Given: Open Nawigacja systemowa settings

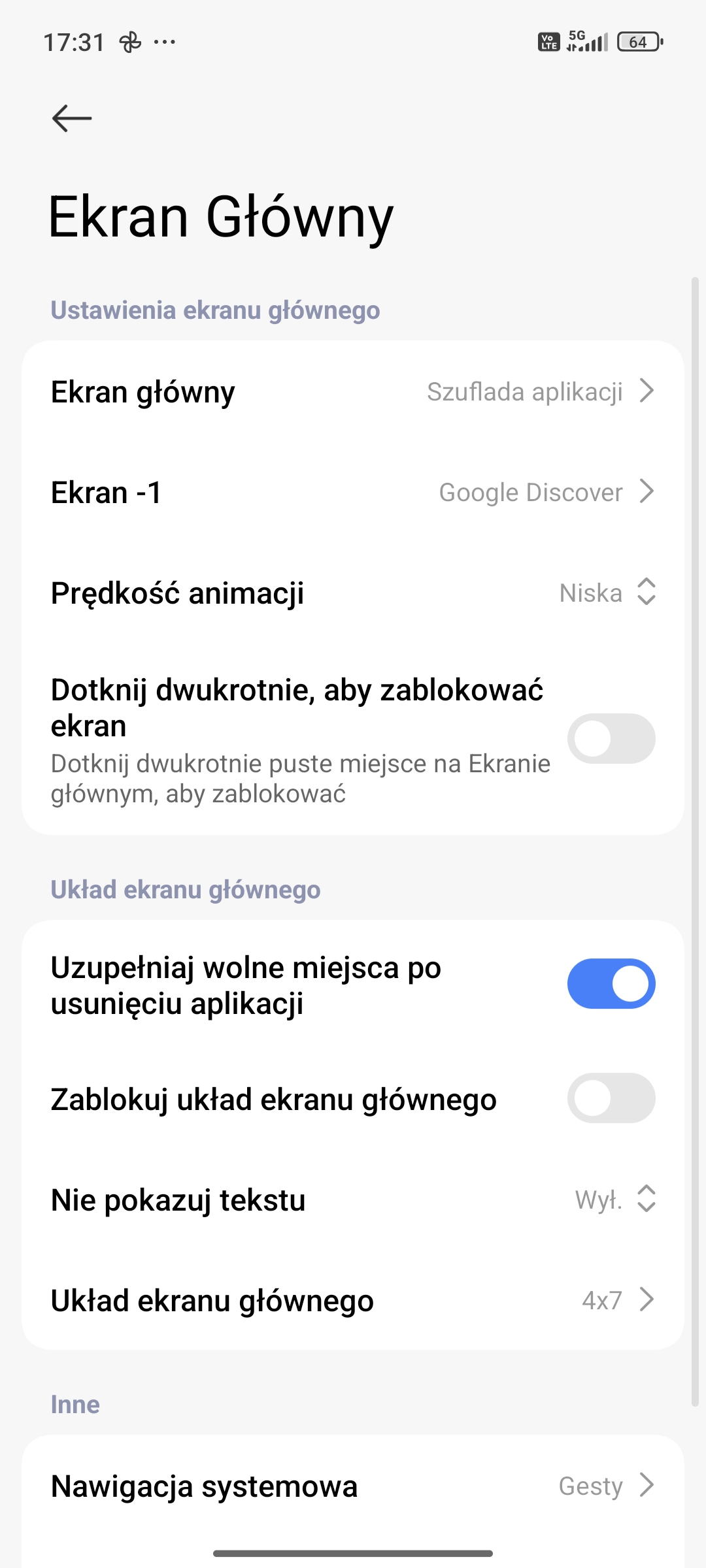Looking at the screenshot, I should tap(353, 1486).
